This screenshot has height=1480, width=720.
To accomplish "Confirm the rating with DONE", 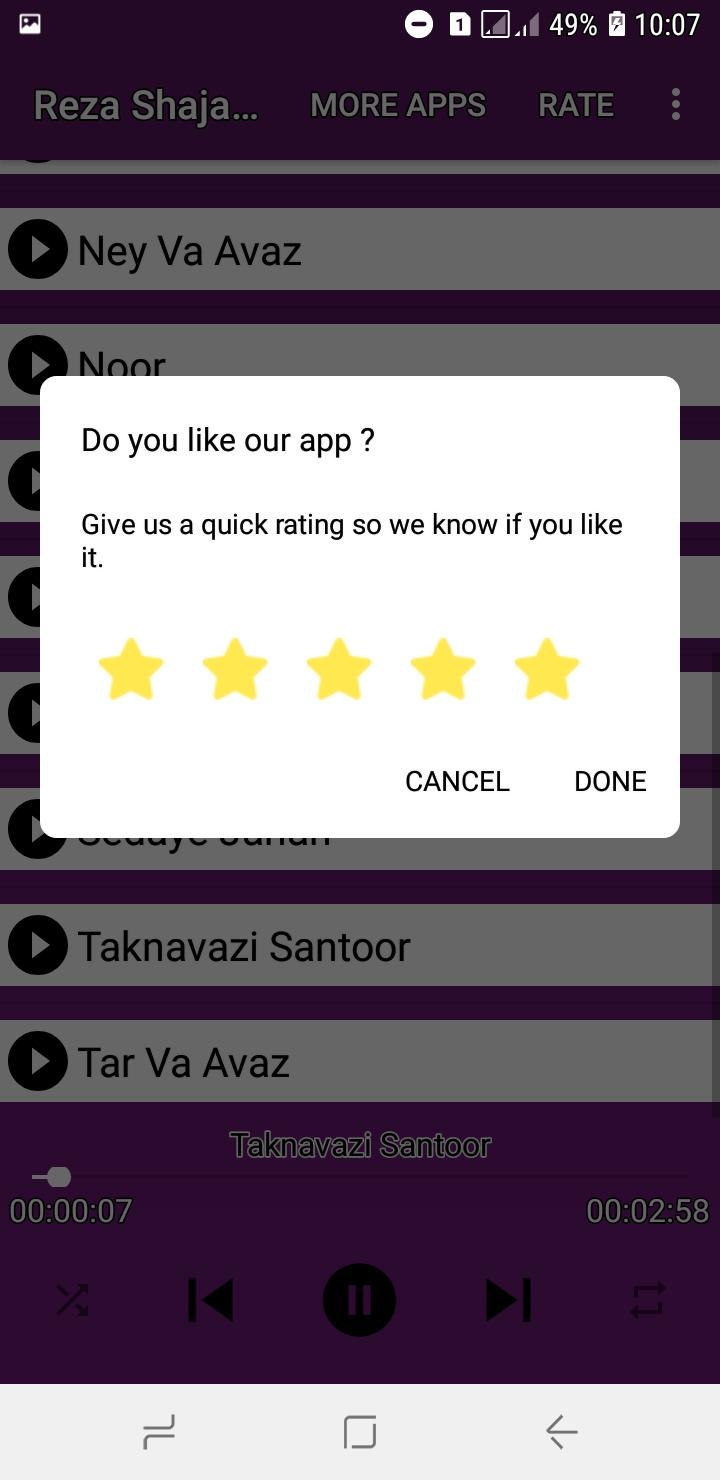I will [x=610, y=781].
